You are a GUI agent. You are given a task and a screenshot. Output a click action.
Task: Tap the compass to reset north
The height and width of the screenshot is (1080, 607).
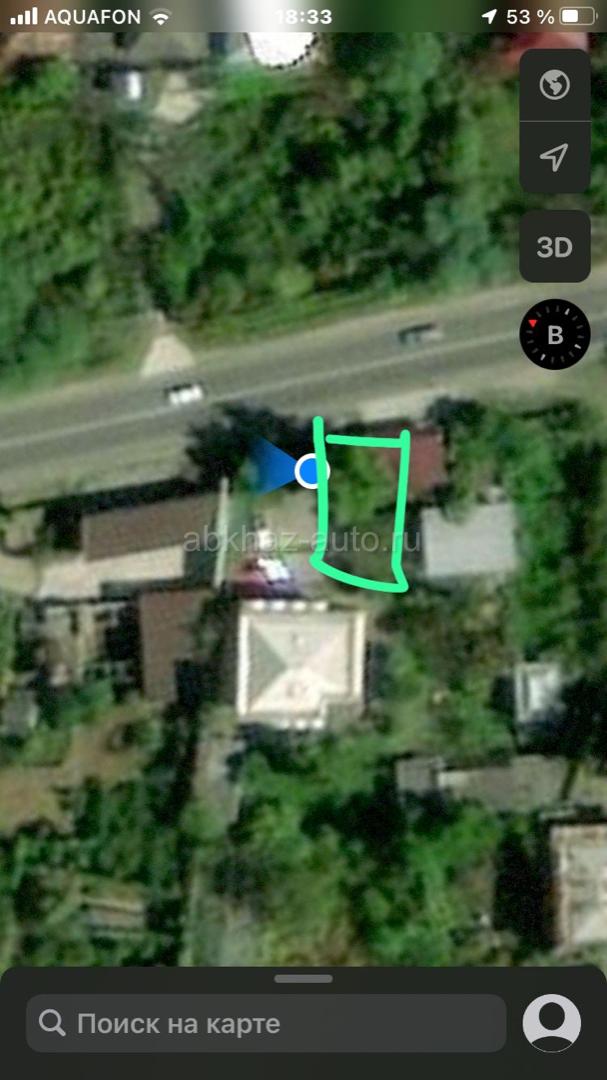555,334
